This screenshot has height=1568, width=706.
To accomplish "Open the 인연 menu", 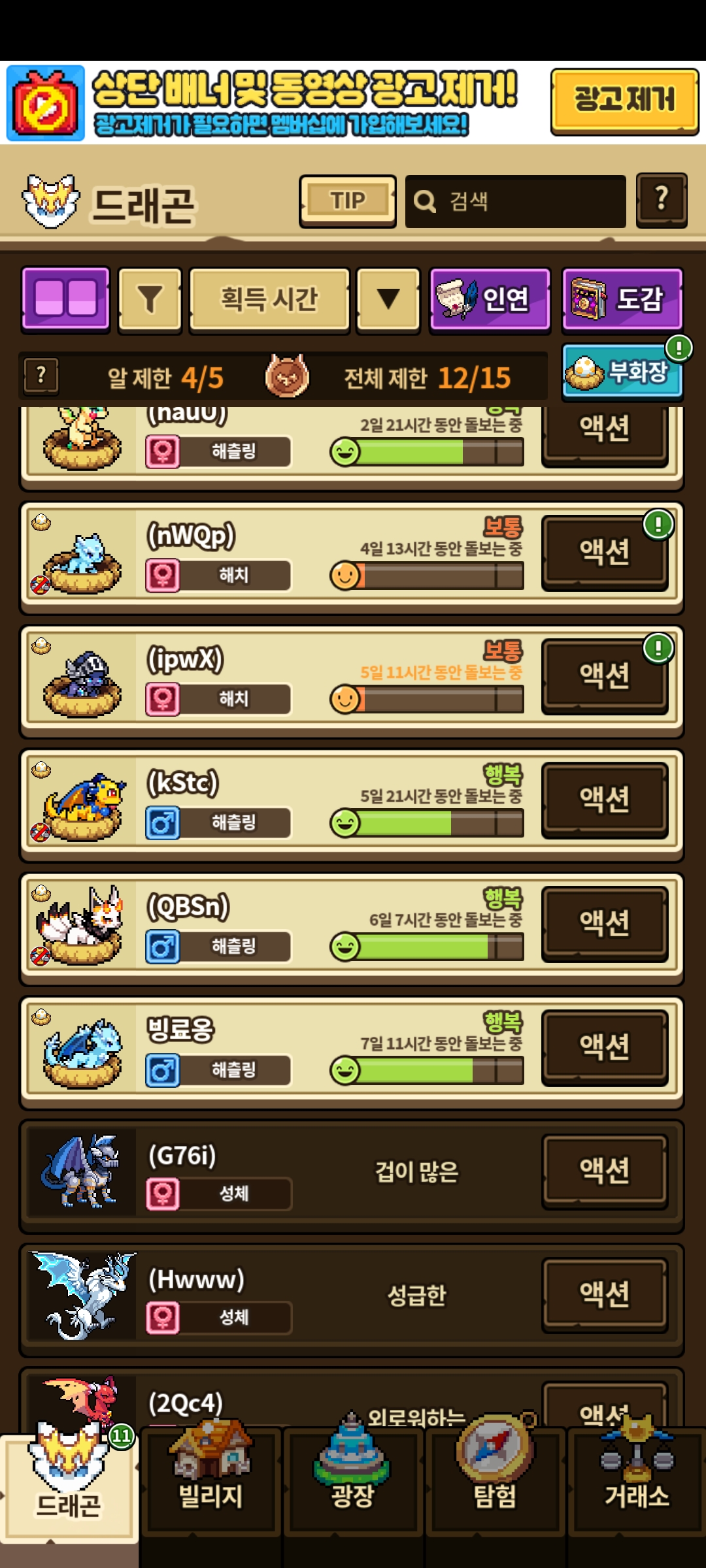I will [x=490, y=300].
